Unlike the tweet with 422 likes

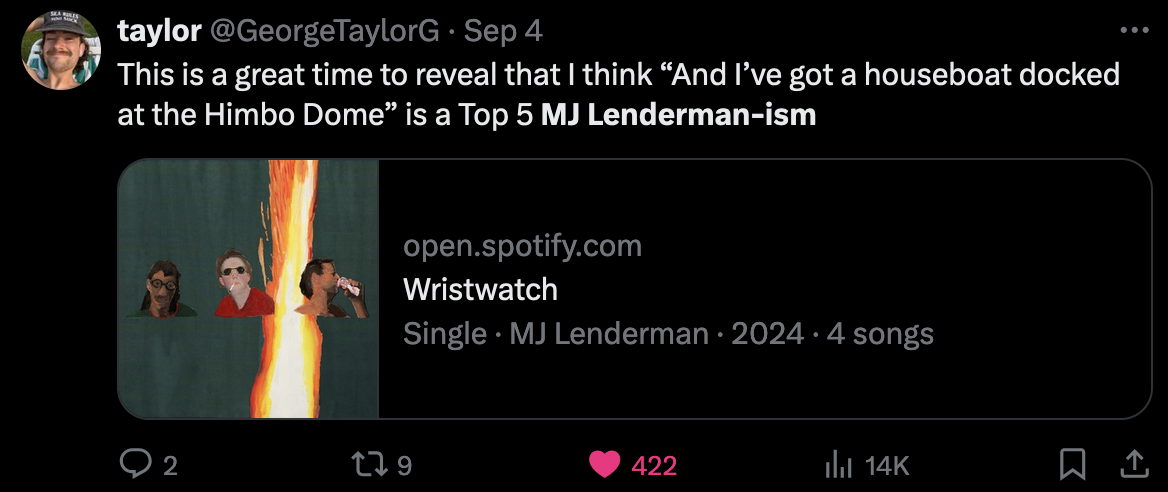[603, 464]
